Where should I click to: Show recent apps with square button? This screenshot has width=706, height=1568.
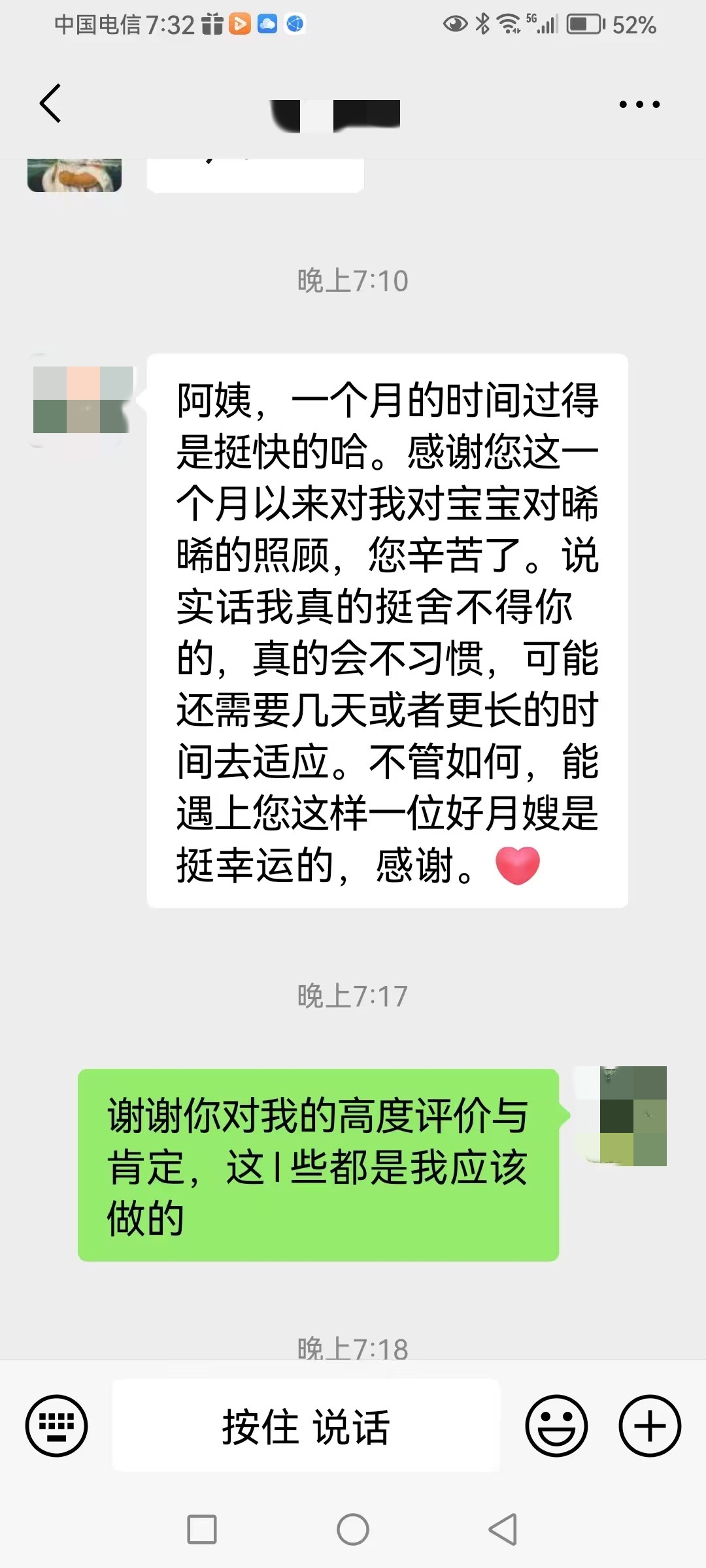pos(202,1529)
